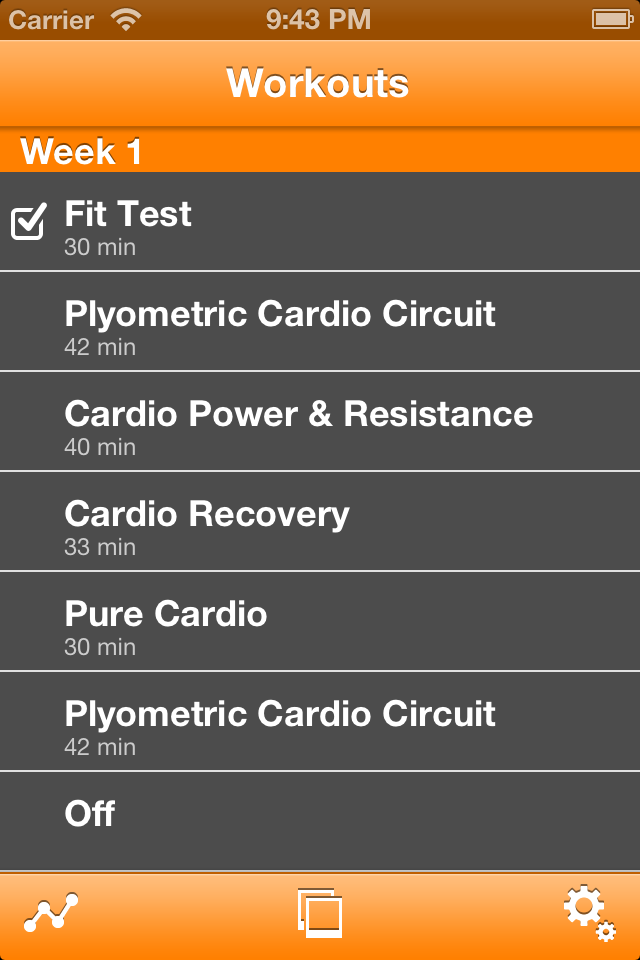Select the Pure Cardio workout
640x960 pixels.
(x=166, y=622)
